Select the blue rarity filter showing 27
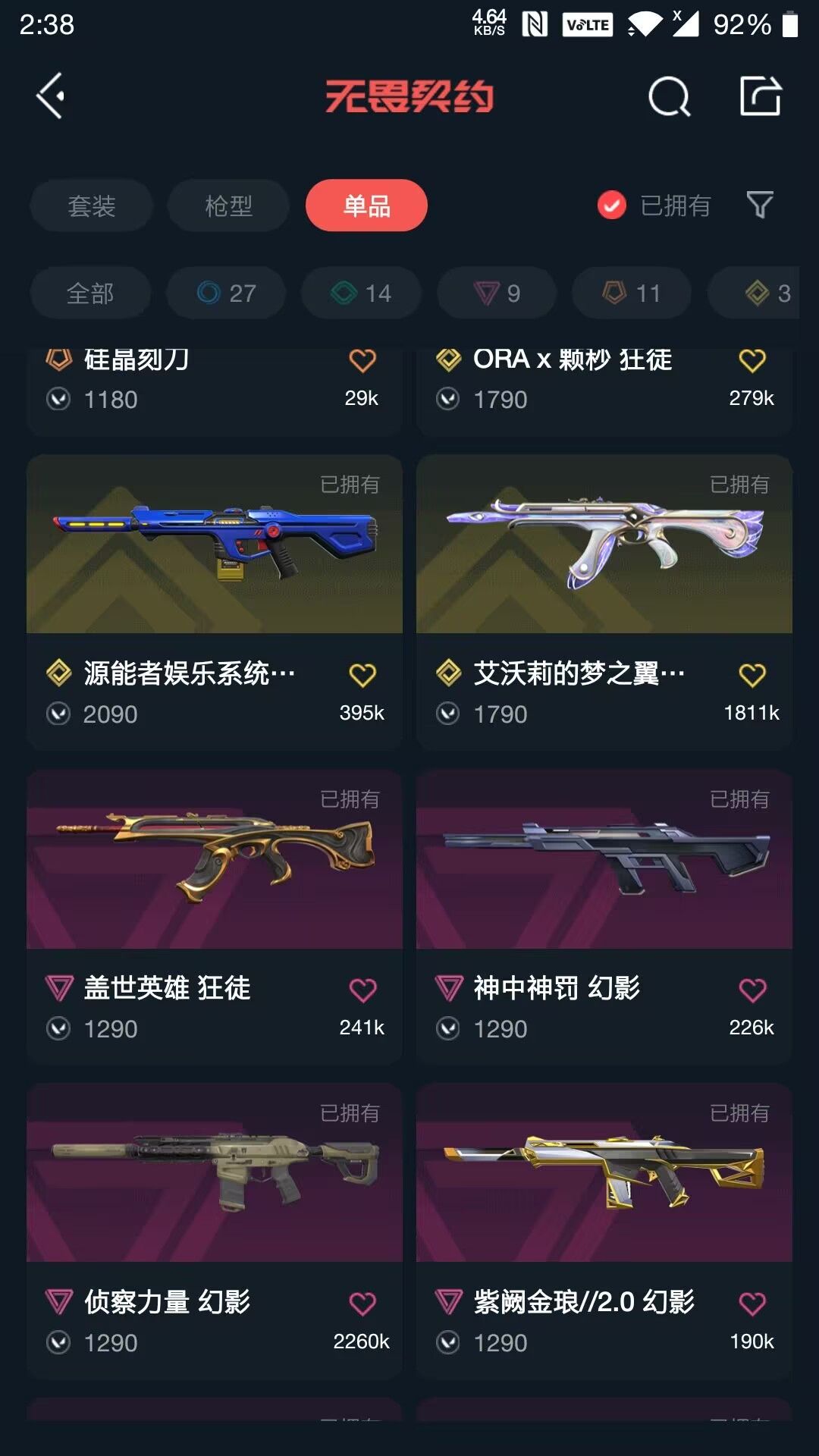The height and width of the screenshot is (1456, 819). point(225,293)
